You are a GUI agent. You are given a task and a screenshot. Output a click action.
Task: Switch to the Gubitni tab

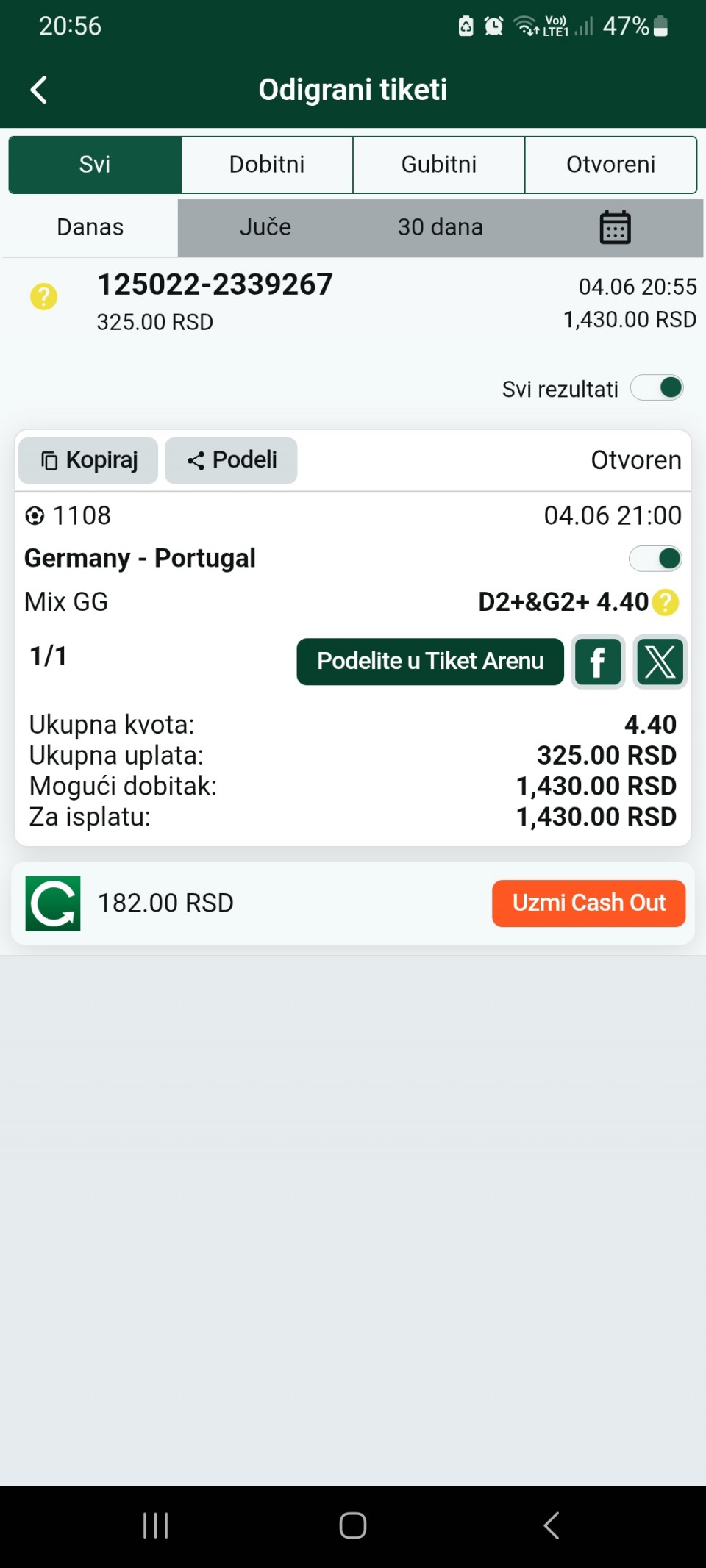[x=439, y=164]
